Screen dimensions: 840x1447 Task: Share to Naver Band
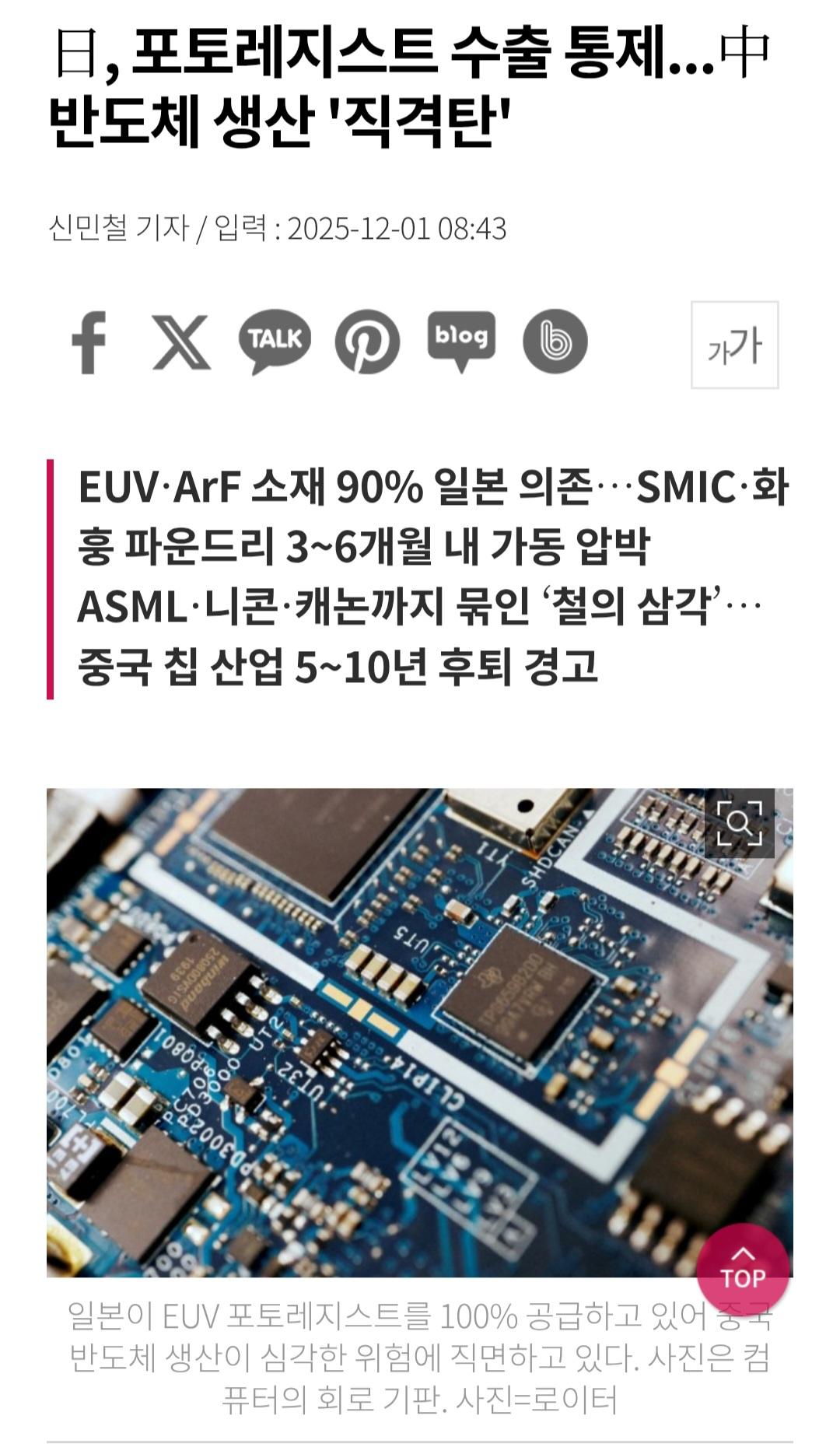[x=555, y=342]
